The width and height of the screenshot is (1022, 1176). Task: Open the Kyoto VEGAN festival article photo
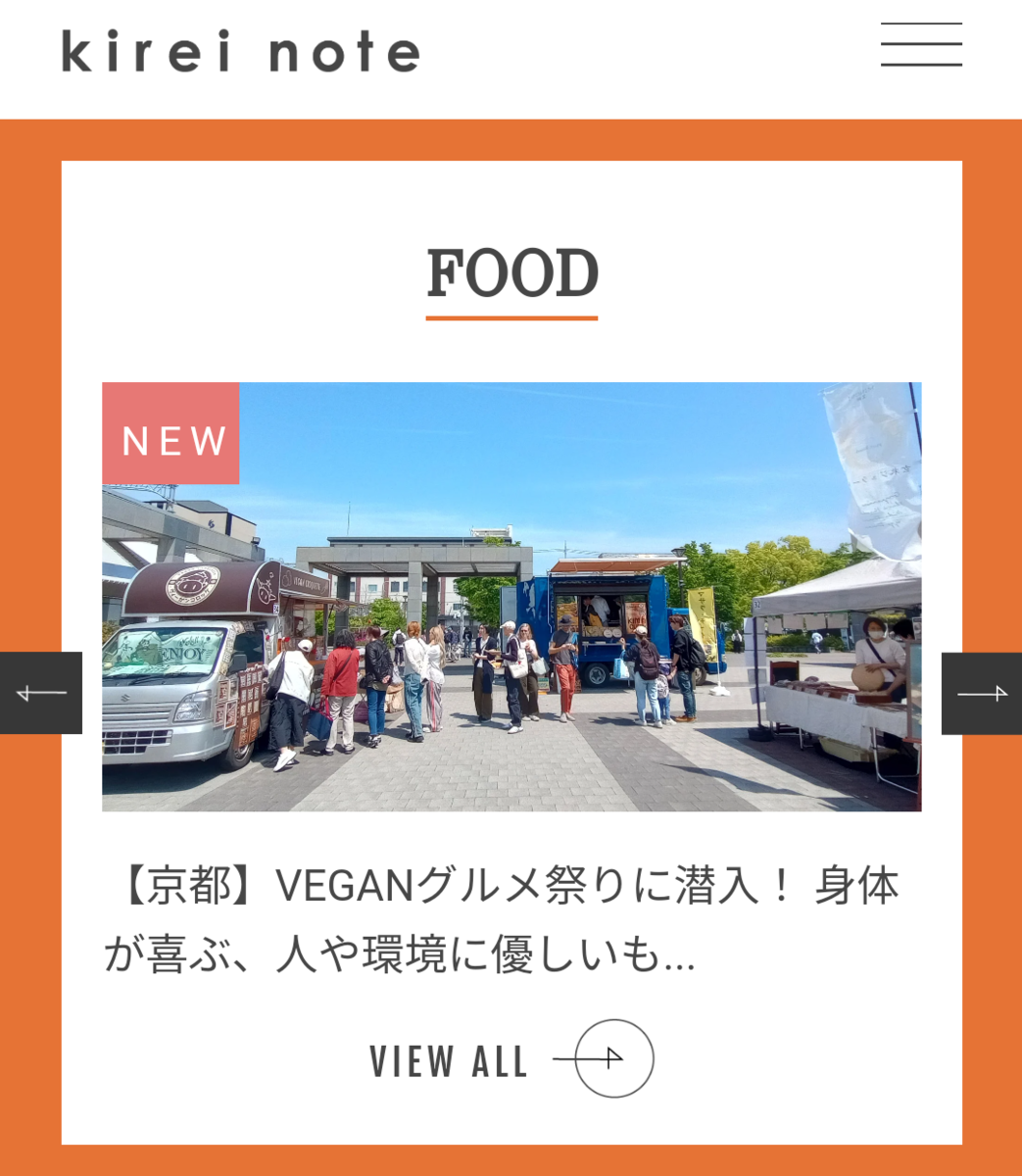(511, 597)
